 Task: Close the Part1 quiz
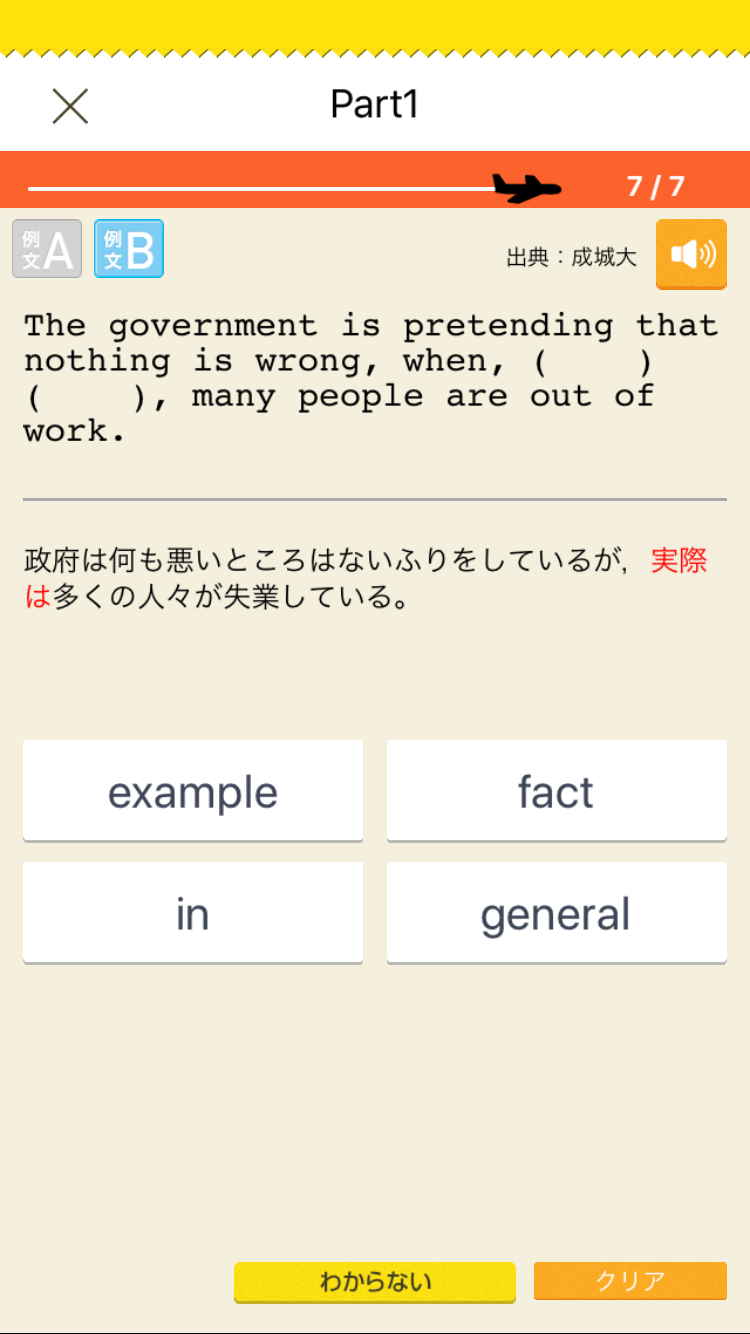tap(70, 106)
